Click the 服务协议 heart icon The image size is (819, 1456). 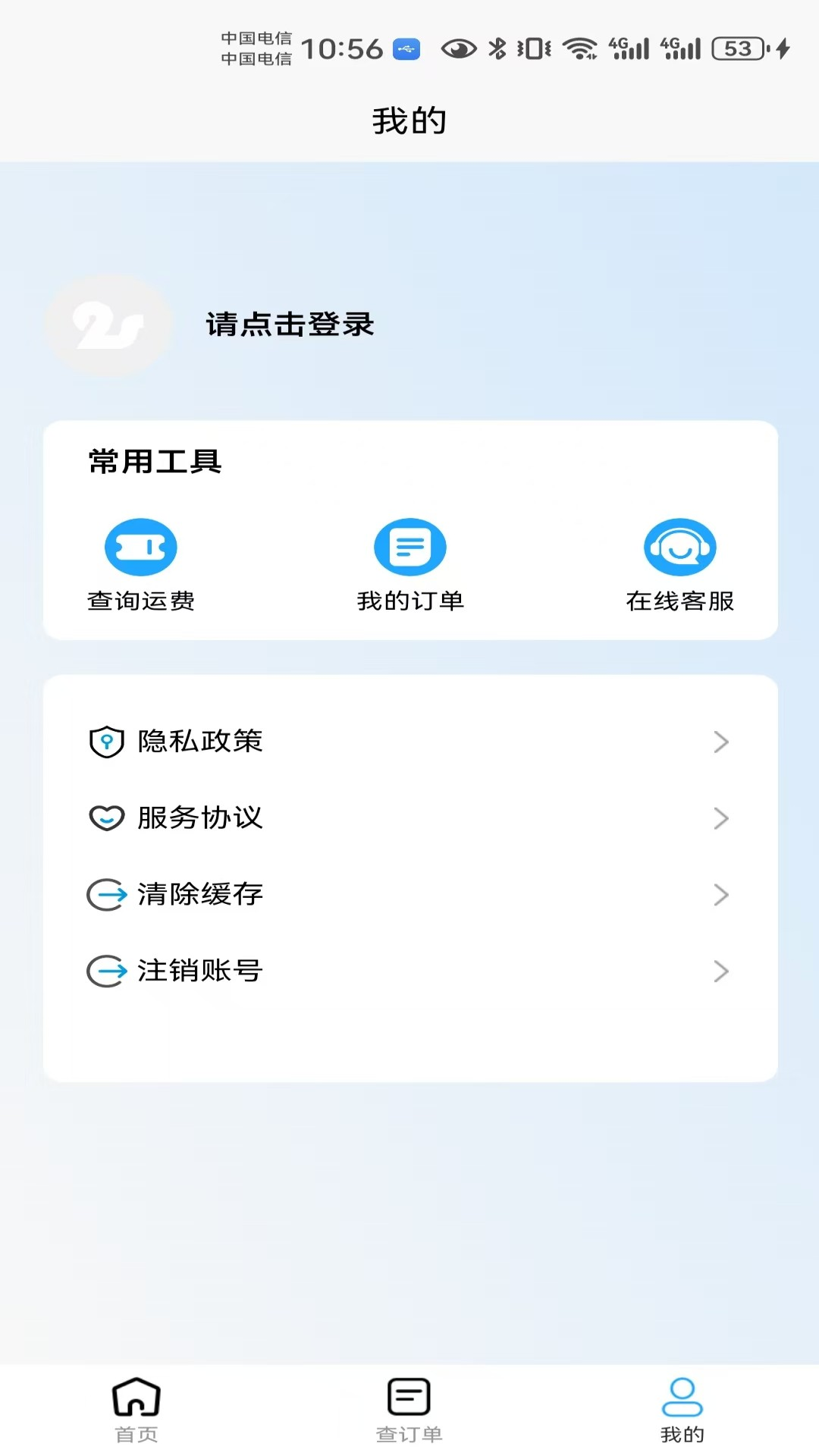click(x=107, y=818)
